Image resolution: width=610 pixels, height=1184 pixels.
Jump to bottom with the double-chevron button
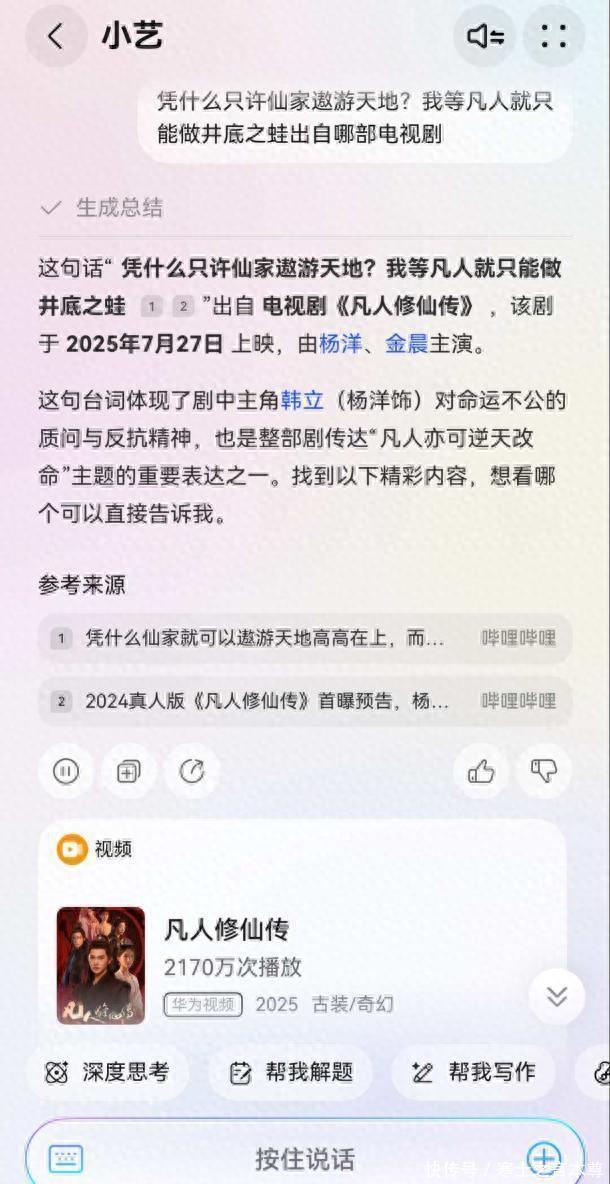[x=557, y=995]
